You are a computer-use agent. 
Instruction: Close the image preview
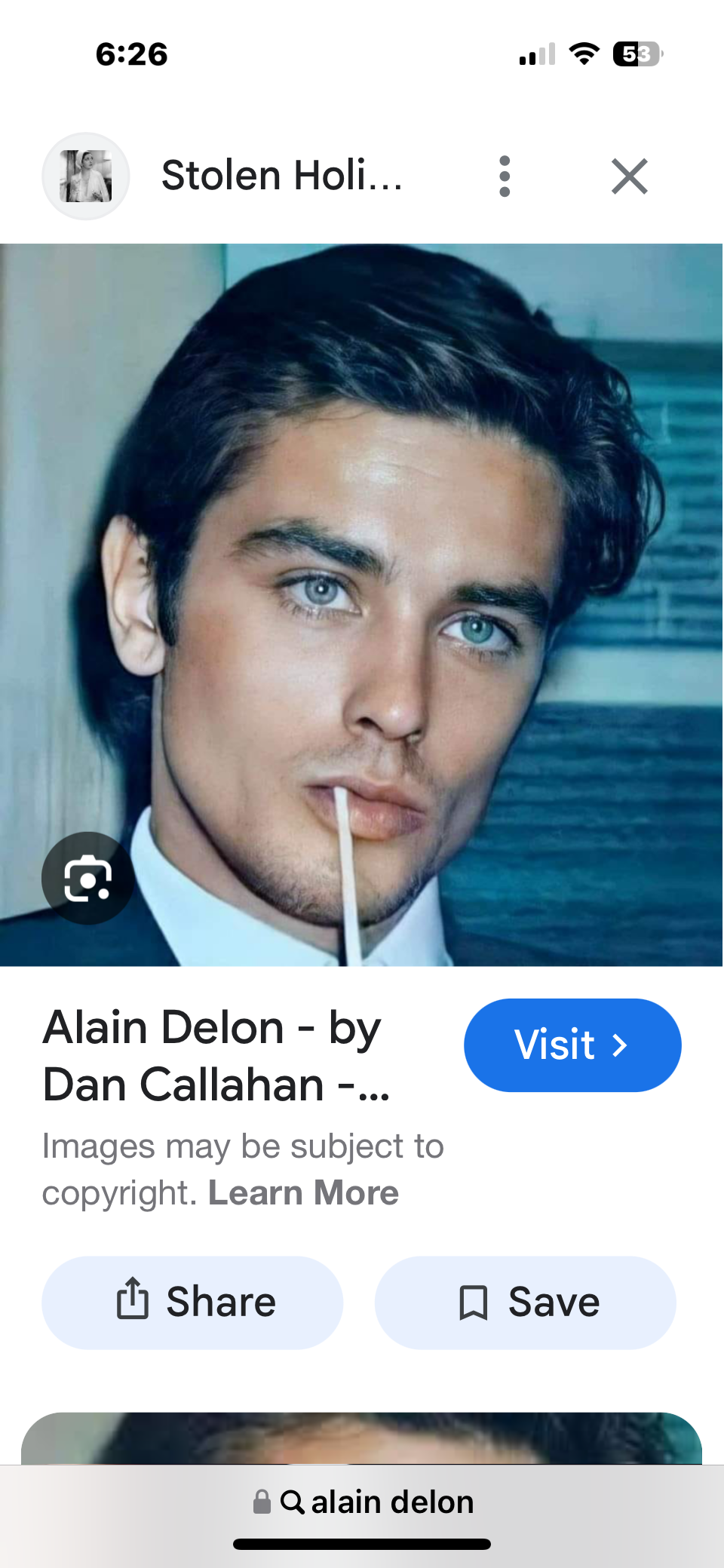click(629, 176)
